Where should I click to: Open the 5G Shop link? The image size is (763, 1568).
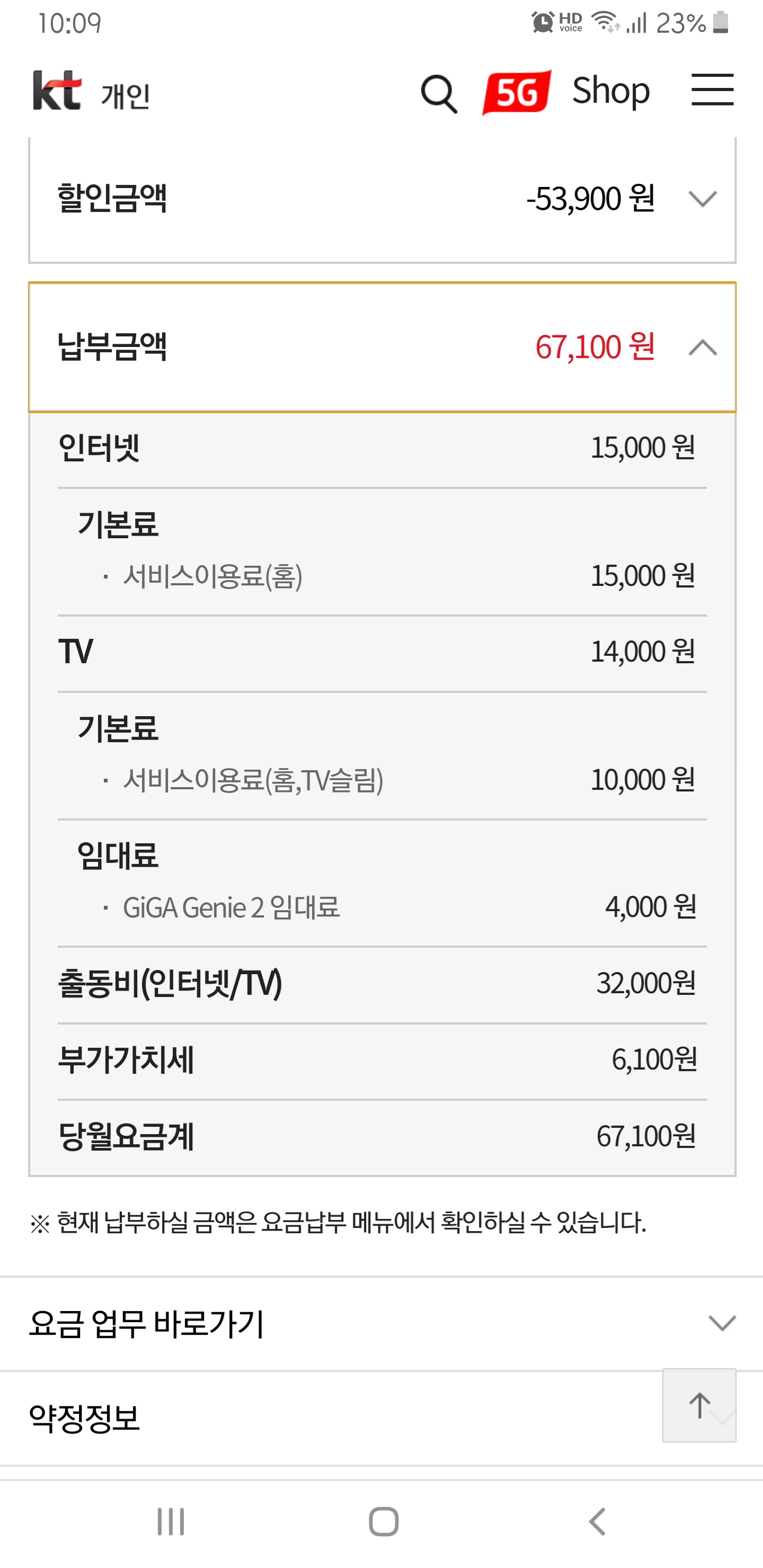[566, 91]
